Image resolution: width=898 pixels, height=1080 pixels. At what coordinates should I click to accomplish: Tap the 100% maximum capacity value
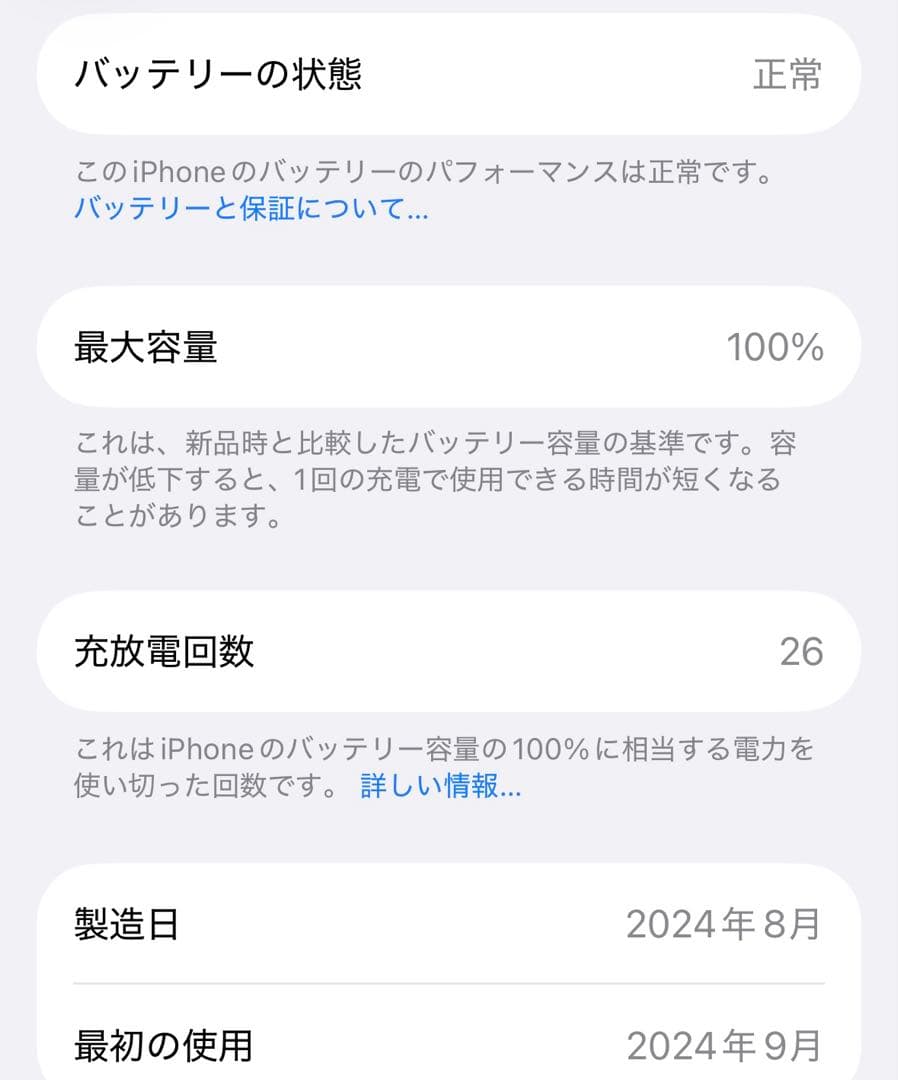point(776,349)
